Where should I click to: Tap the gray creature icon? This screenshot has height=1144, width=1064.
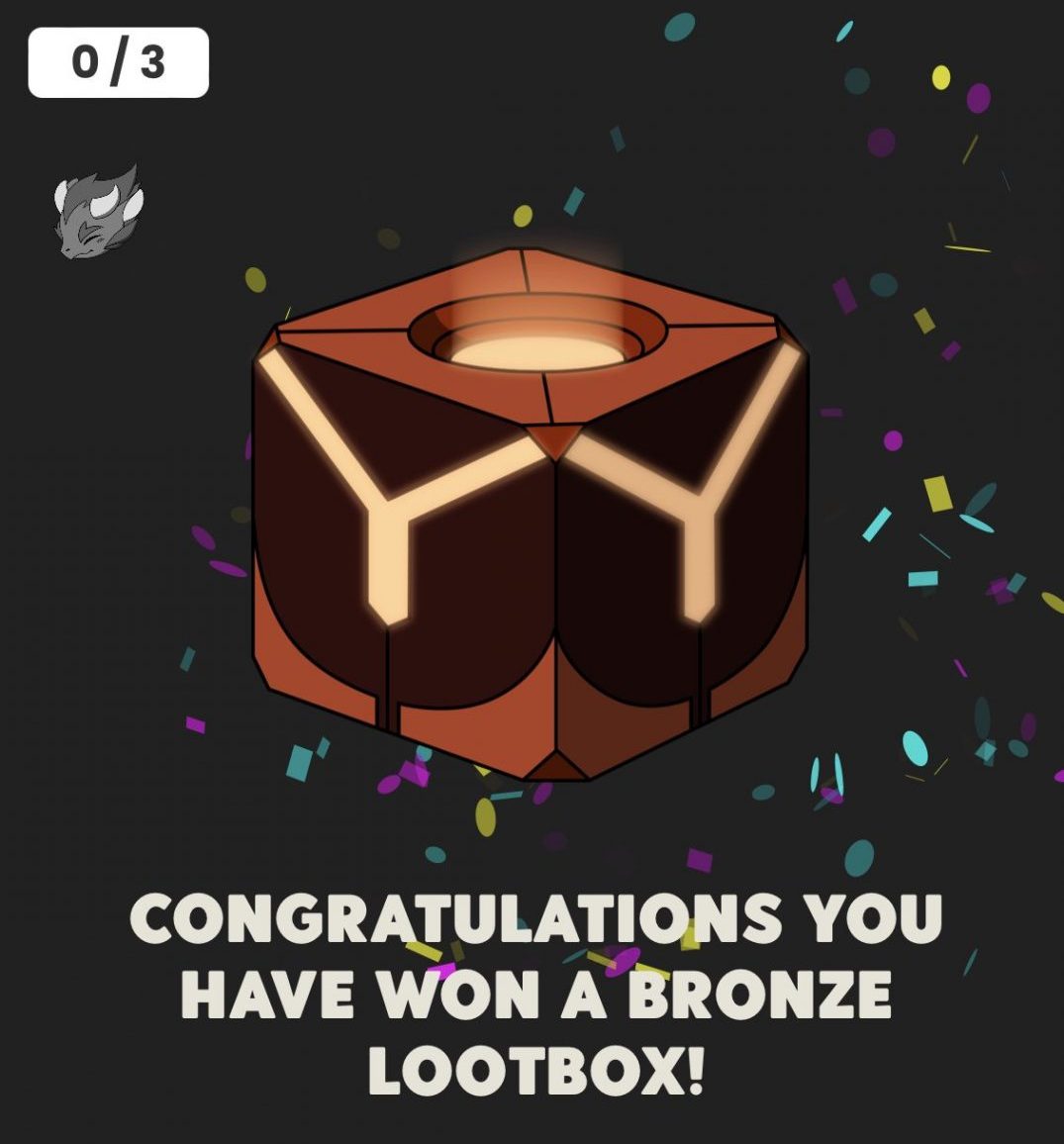tap(98, 212)
